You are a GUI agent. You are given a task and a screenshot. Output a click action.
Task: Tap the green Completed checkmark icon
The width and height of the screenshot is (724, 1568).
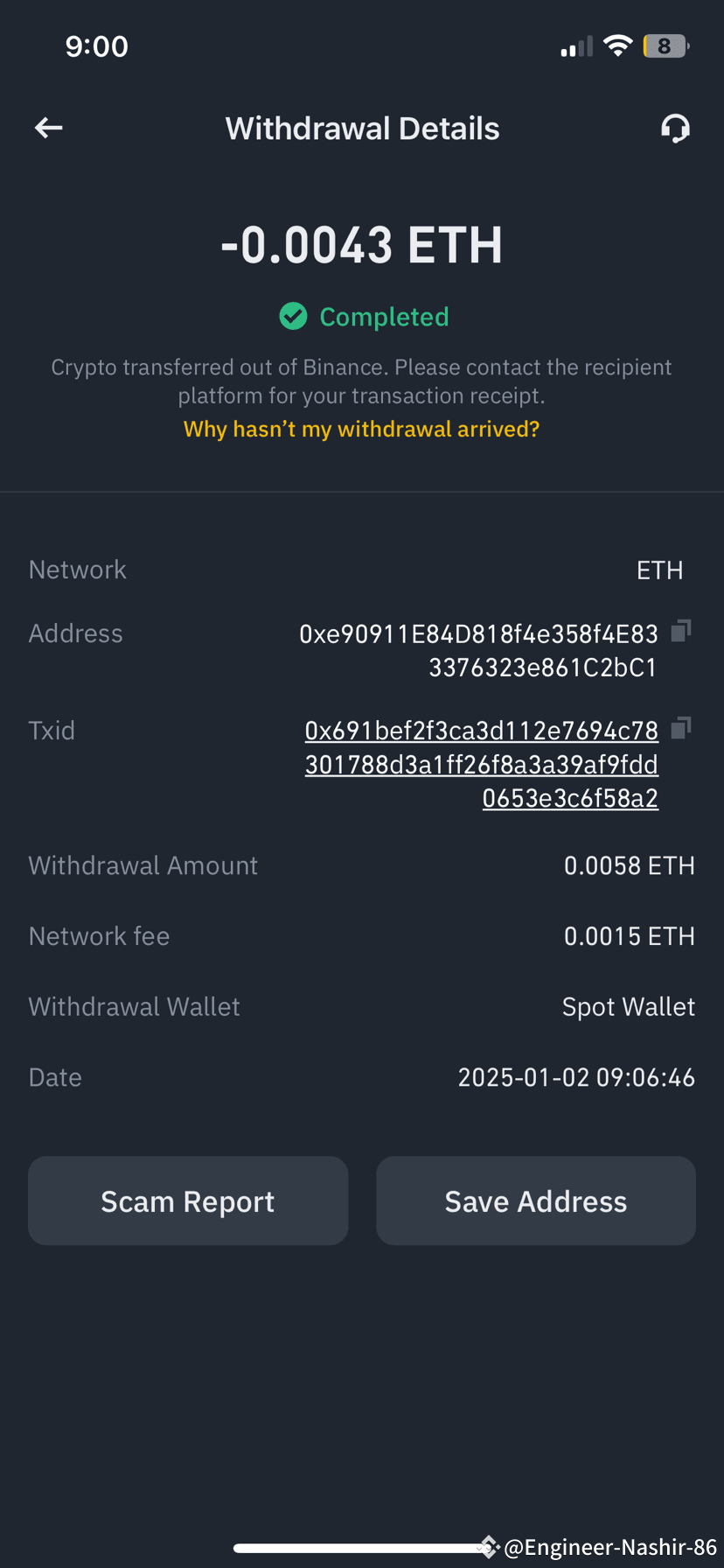click(293, 316)
